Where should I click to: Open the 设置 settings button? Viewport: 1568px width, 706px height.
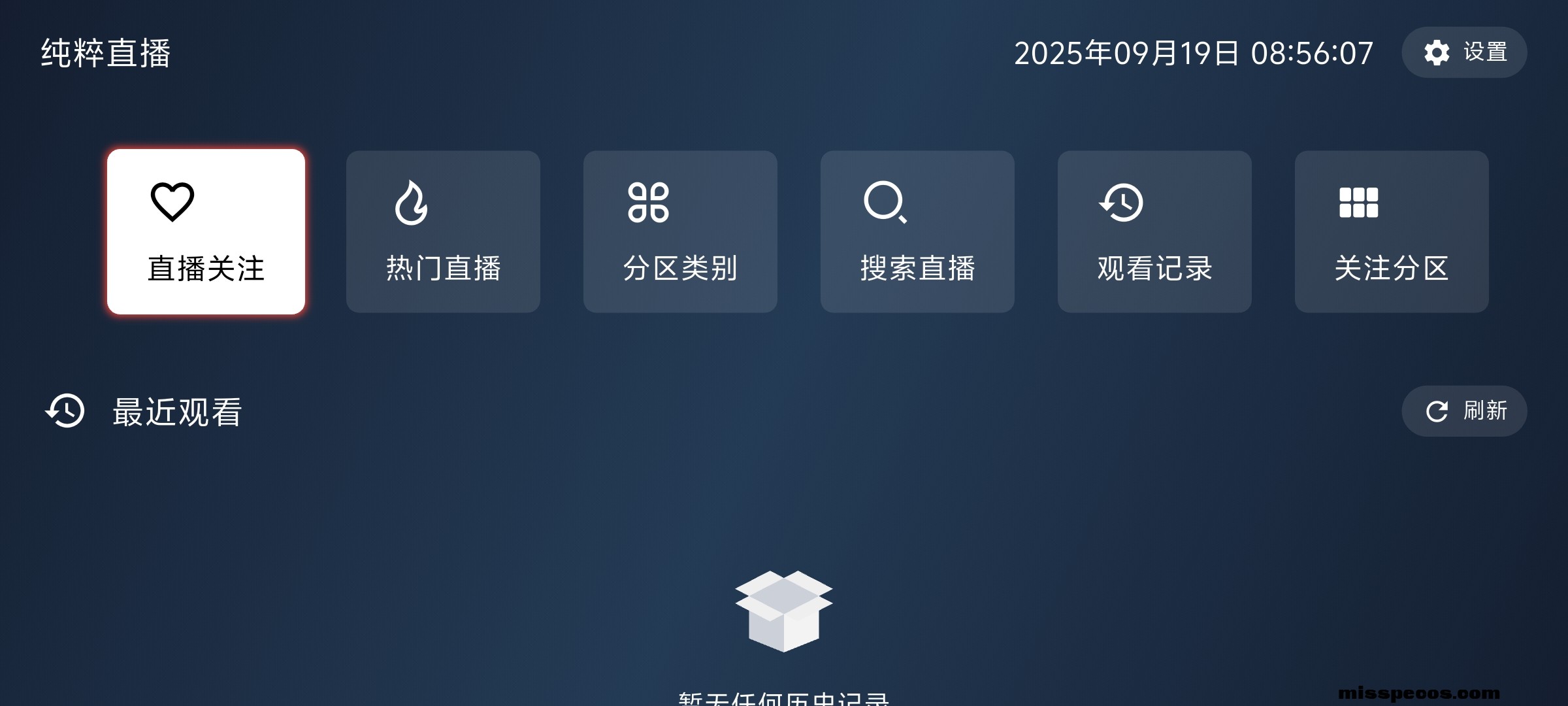click(x=1464, y=52)
